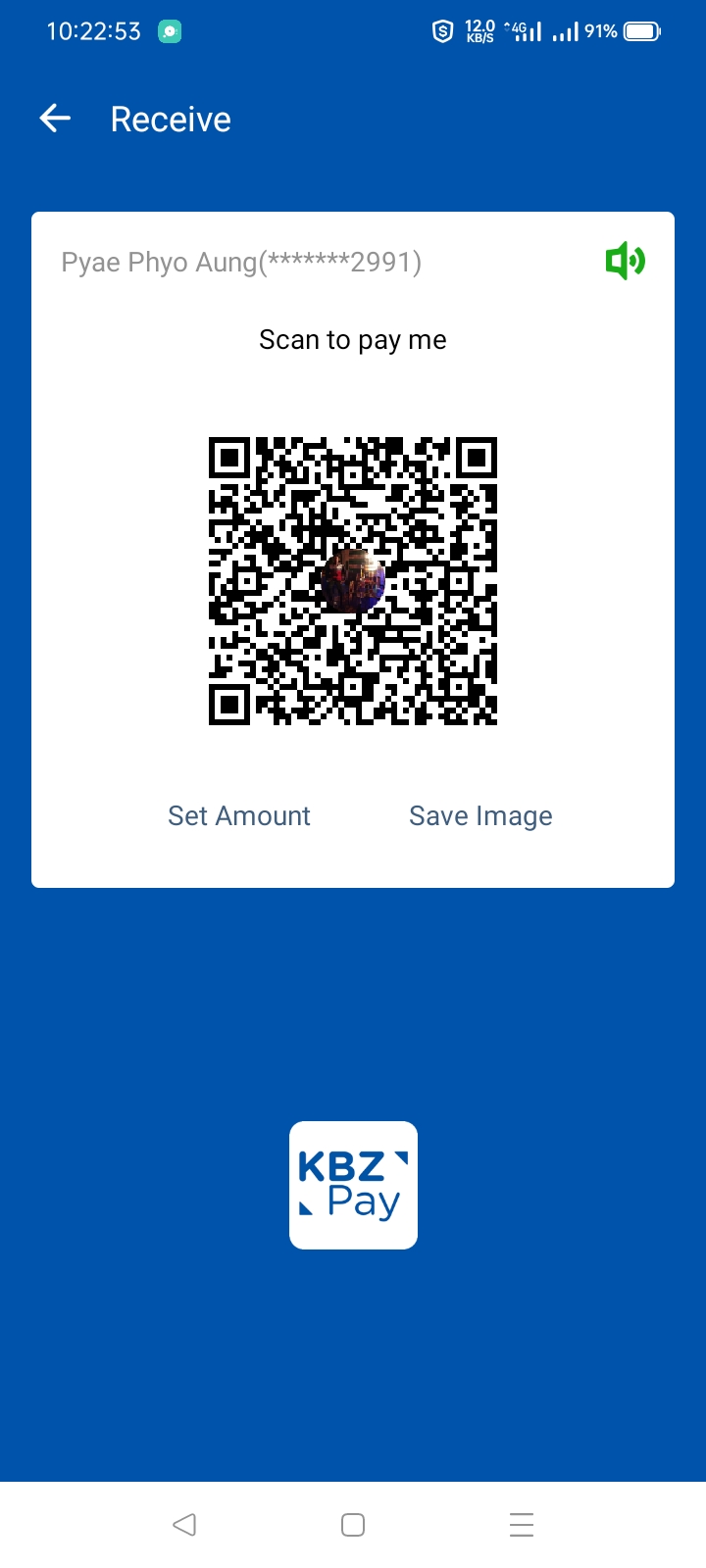Toggle the green sound speaker icon
Image resolution: width=706 pixels, height=1568 pixels.
click(625, 262)
